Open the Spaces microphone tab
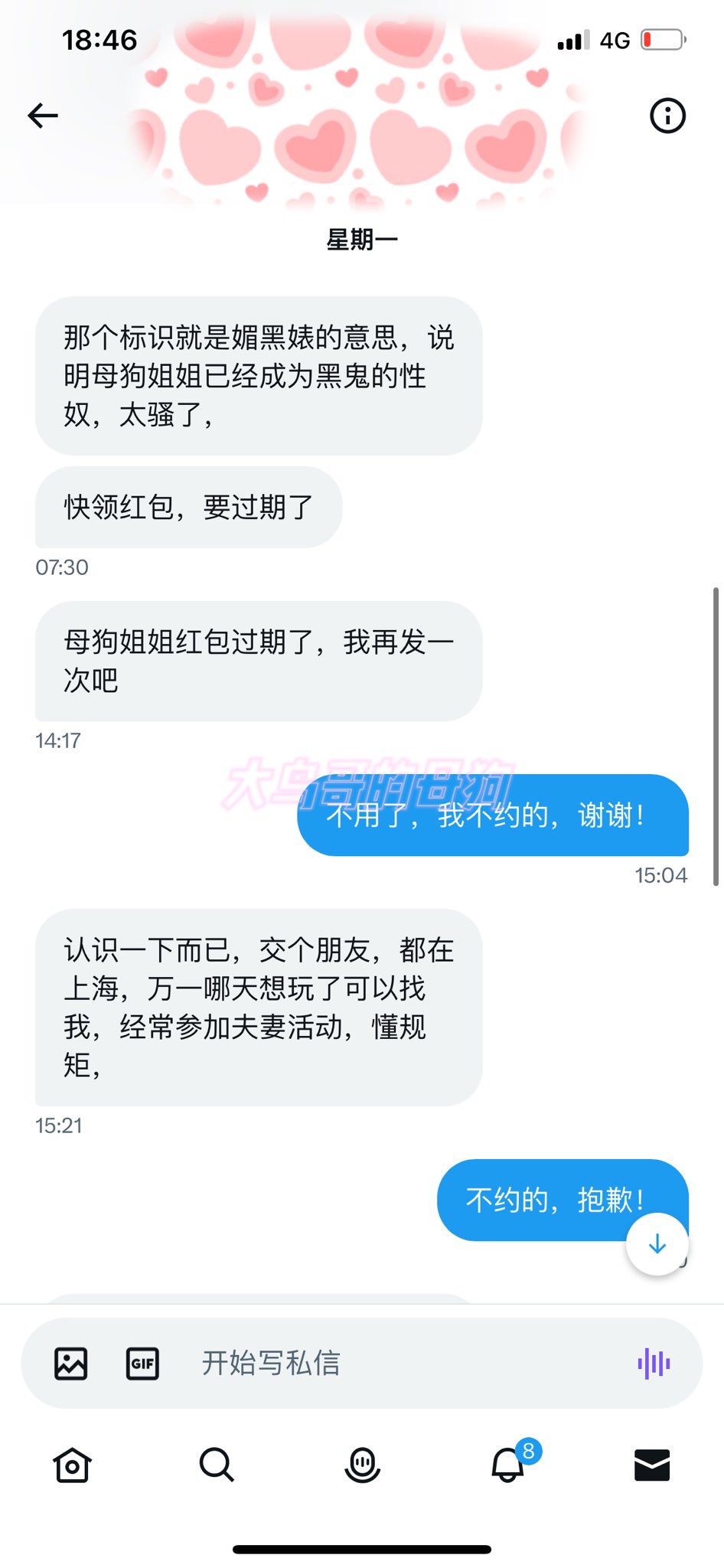 (362, 1465)
